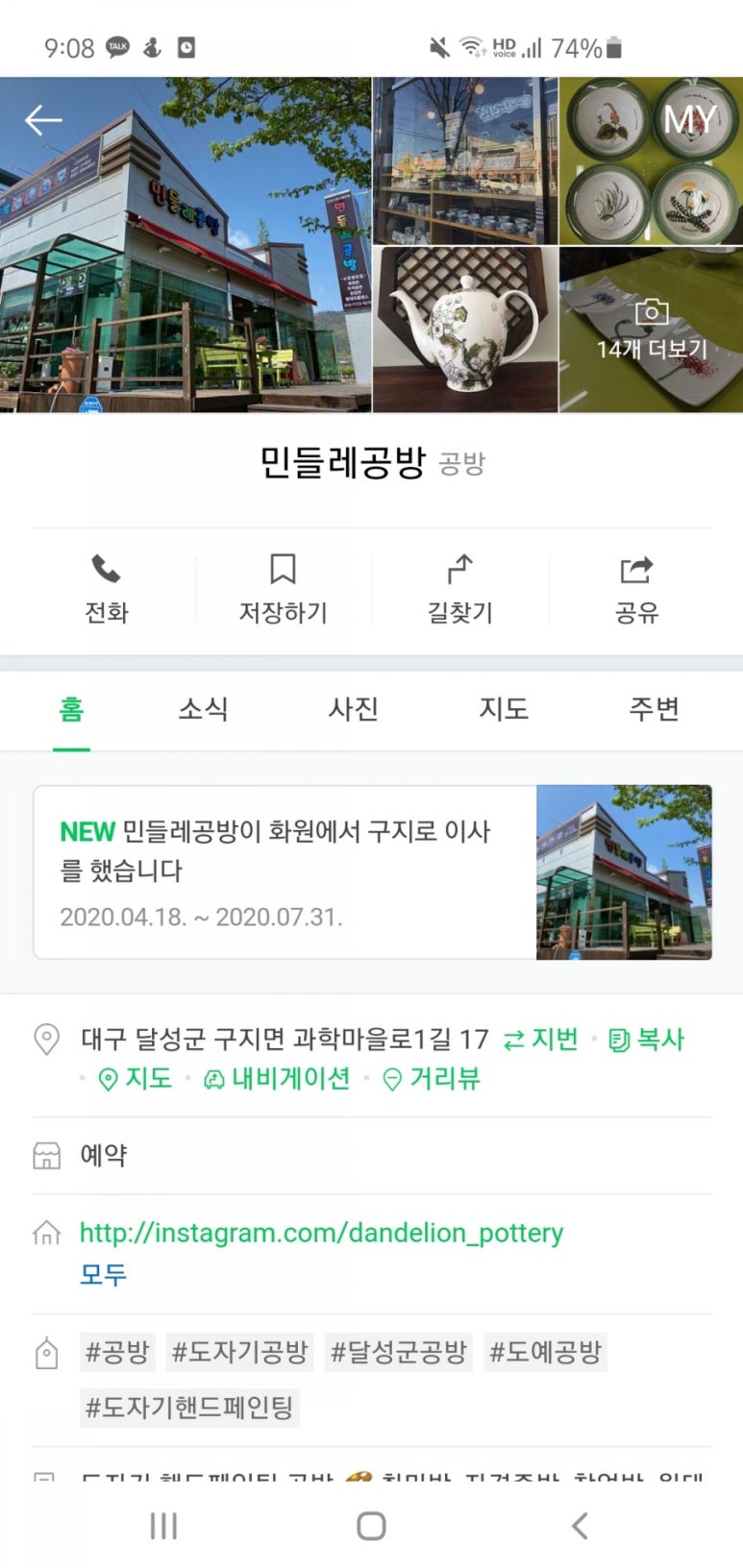Select the 주변 tab
743x1568 pixels.
(x=654, y=709)
